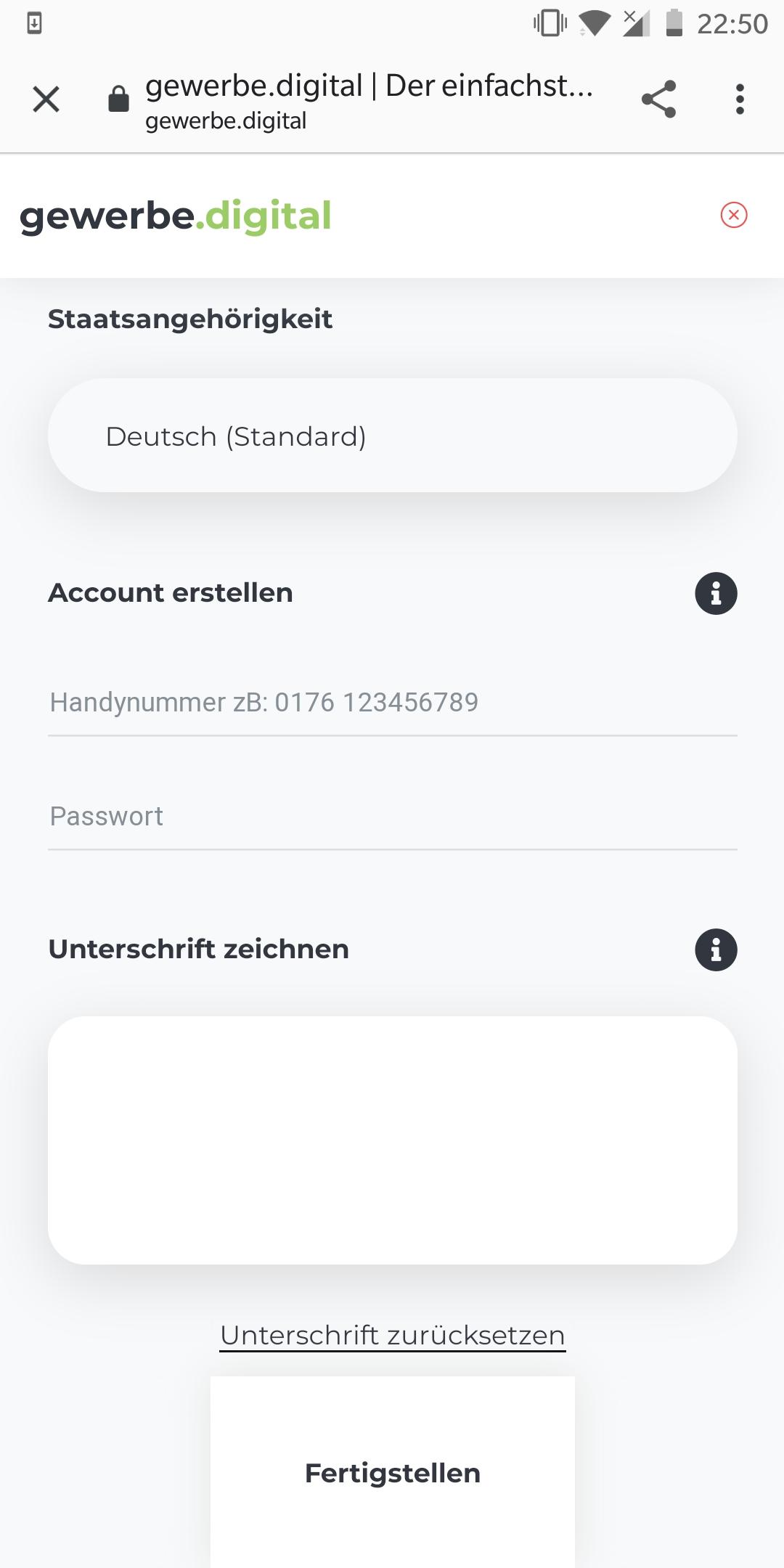Tap the gewerbe.digital logo
Screen dimensions: 784x1568
pyautogui.click(x=174, y=216)
